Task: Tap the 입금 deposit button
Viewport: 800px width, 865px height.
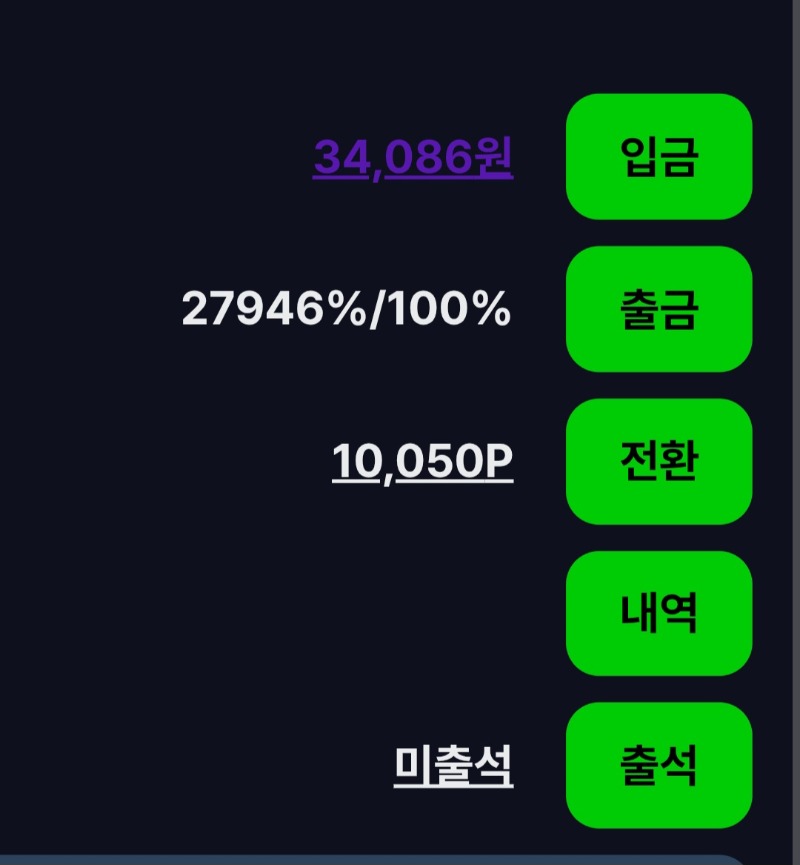Action: [658, 157]
